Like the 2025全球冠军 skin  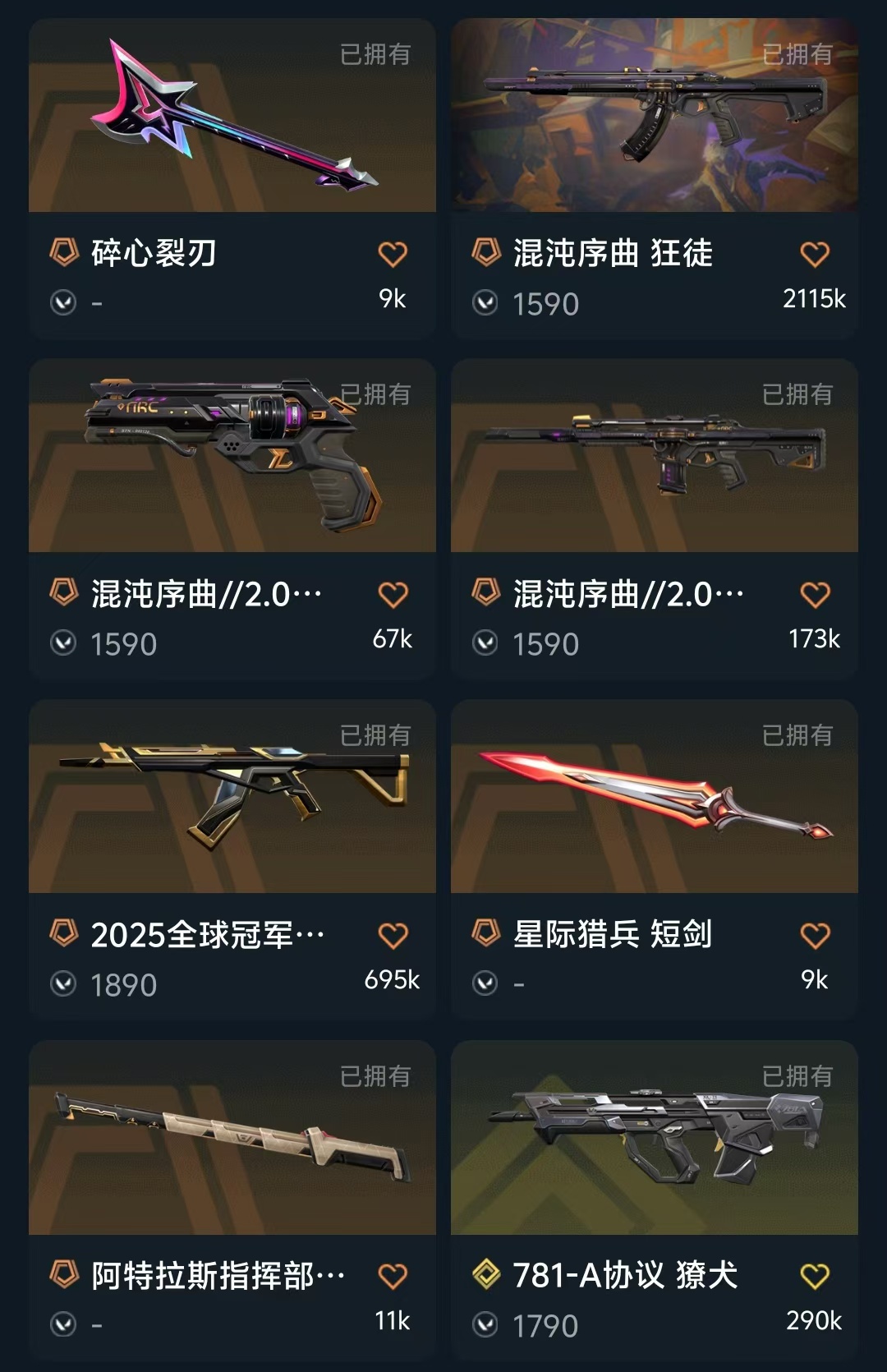393,936
